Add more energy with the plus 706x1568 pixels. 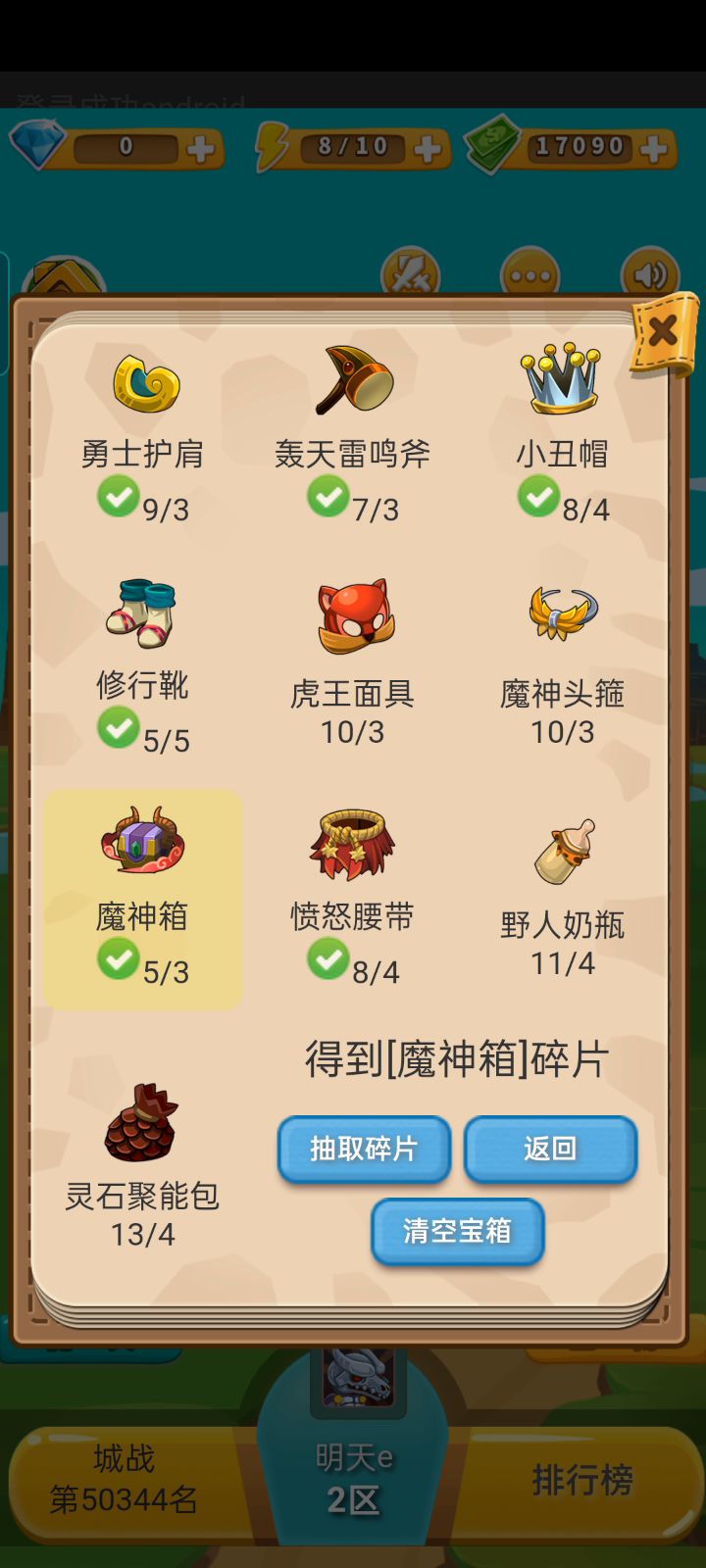pos(428,149)
